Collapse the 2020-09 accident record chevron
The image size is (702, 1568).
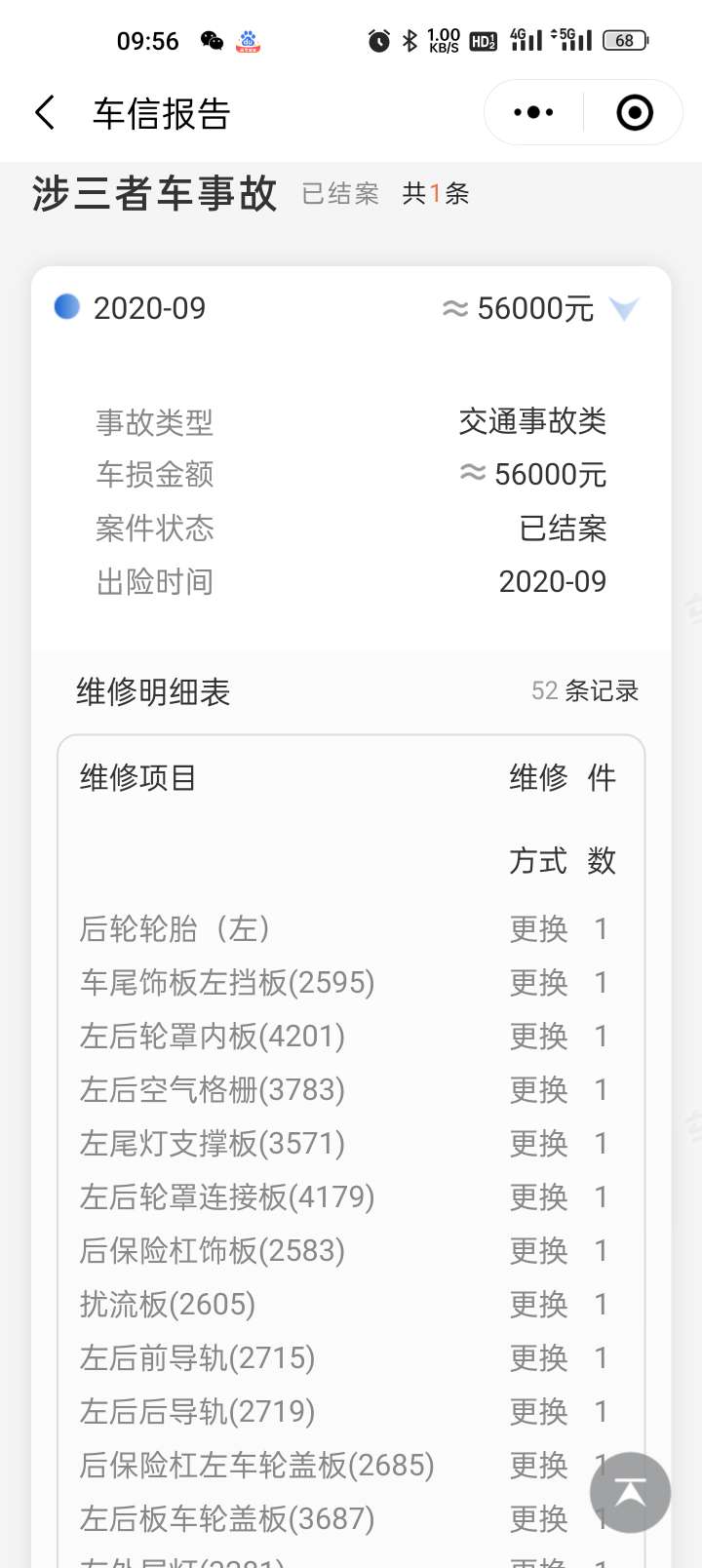[624, 309]
